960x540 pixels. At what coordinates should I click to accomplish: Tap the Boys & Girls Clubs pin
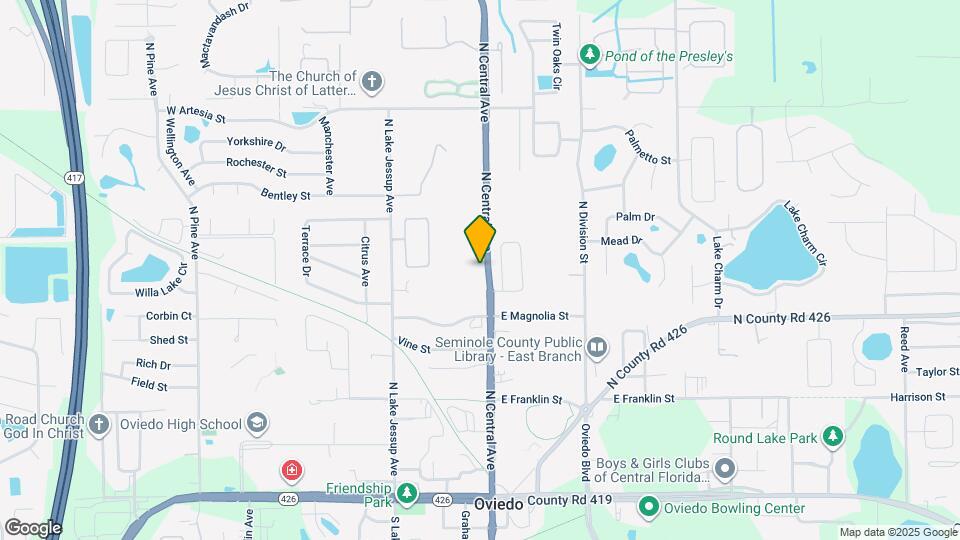click(725, 468)
